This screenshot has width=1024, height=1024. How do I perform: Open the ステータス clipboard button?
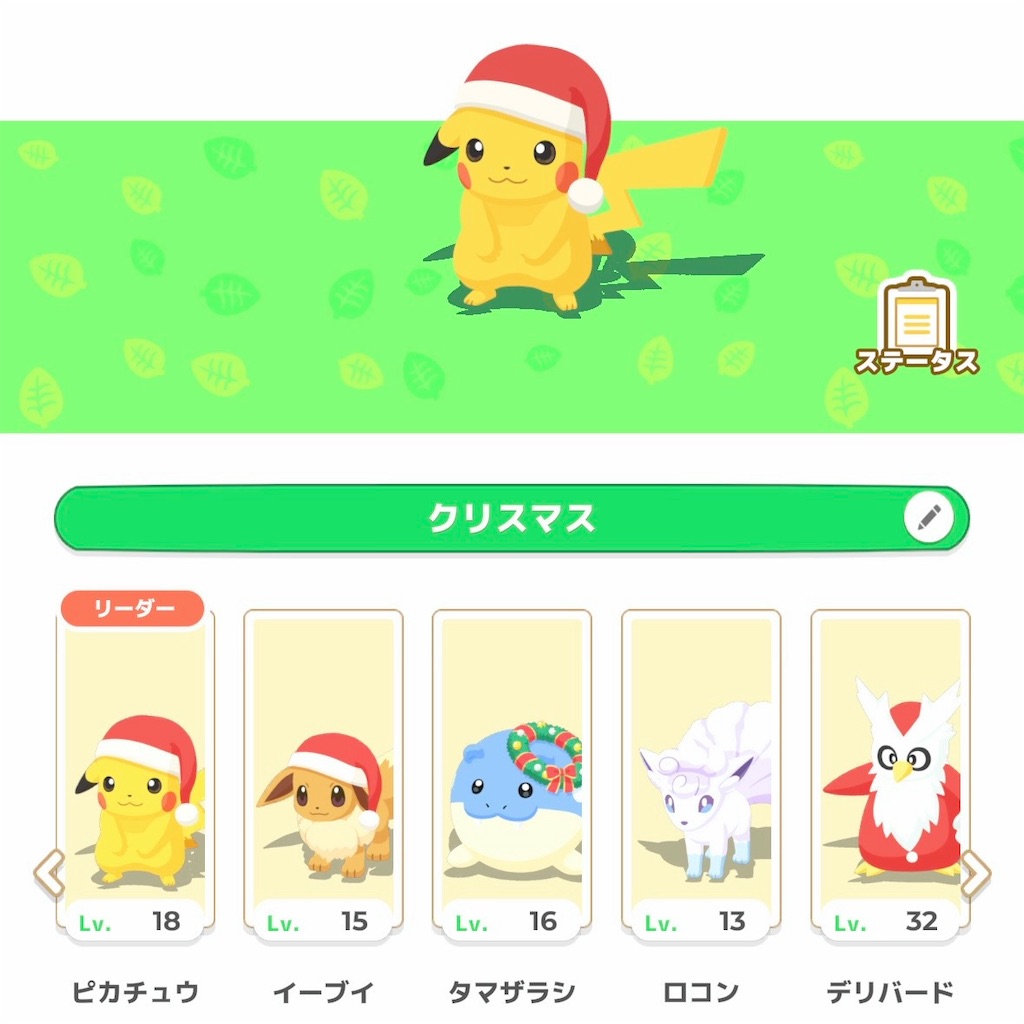tap(918, 325)
